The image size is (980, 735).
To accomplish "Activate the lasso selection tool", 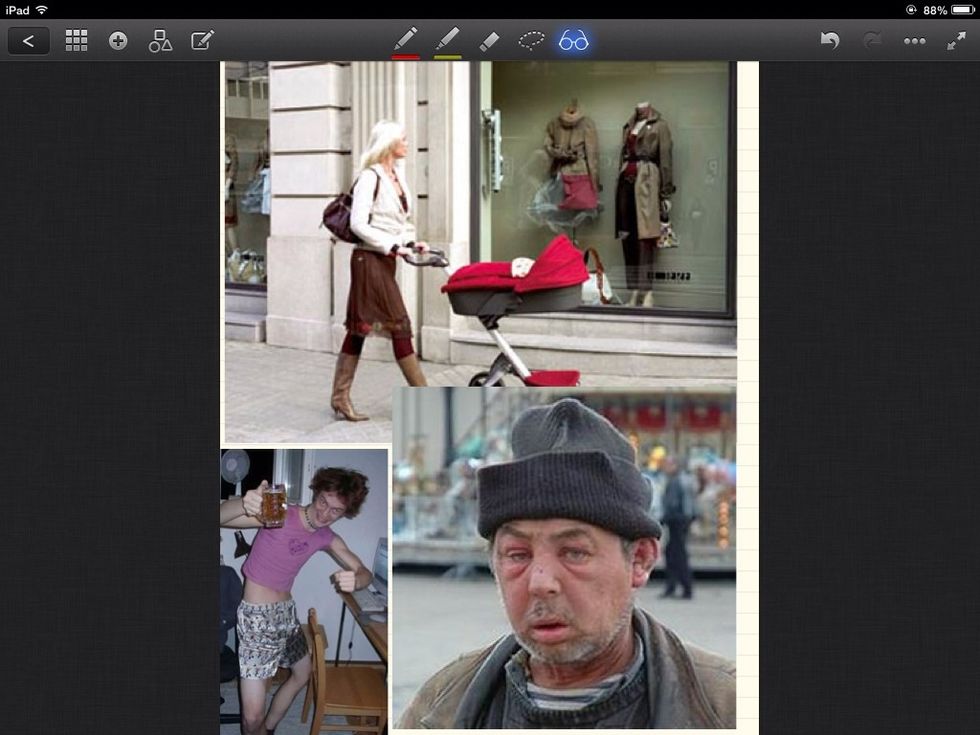I will (531, 41).
